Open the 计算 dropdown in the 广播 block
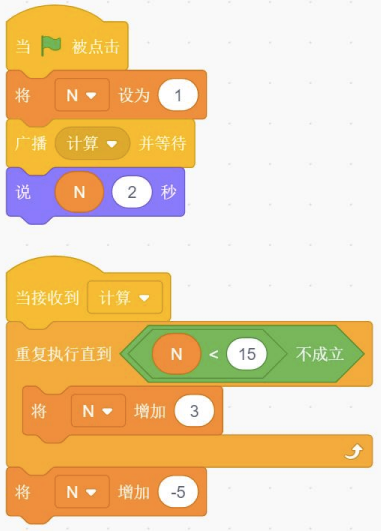The height and width of the screenshot is (531, 381). tap(92, 143)
